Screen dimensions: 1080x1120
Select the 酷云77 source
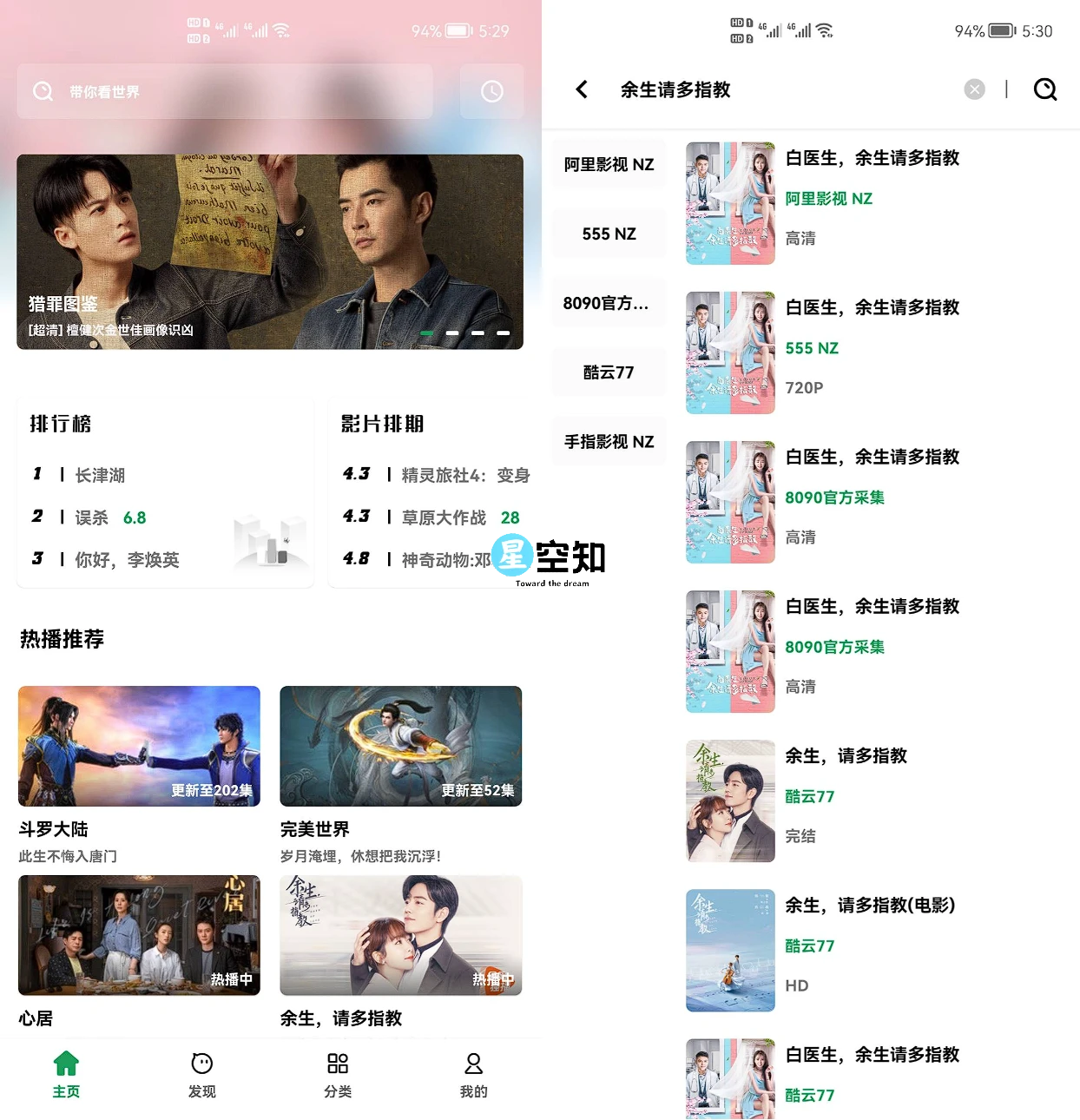click(609, 372)
